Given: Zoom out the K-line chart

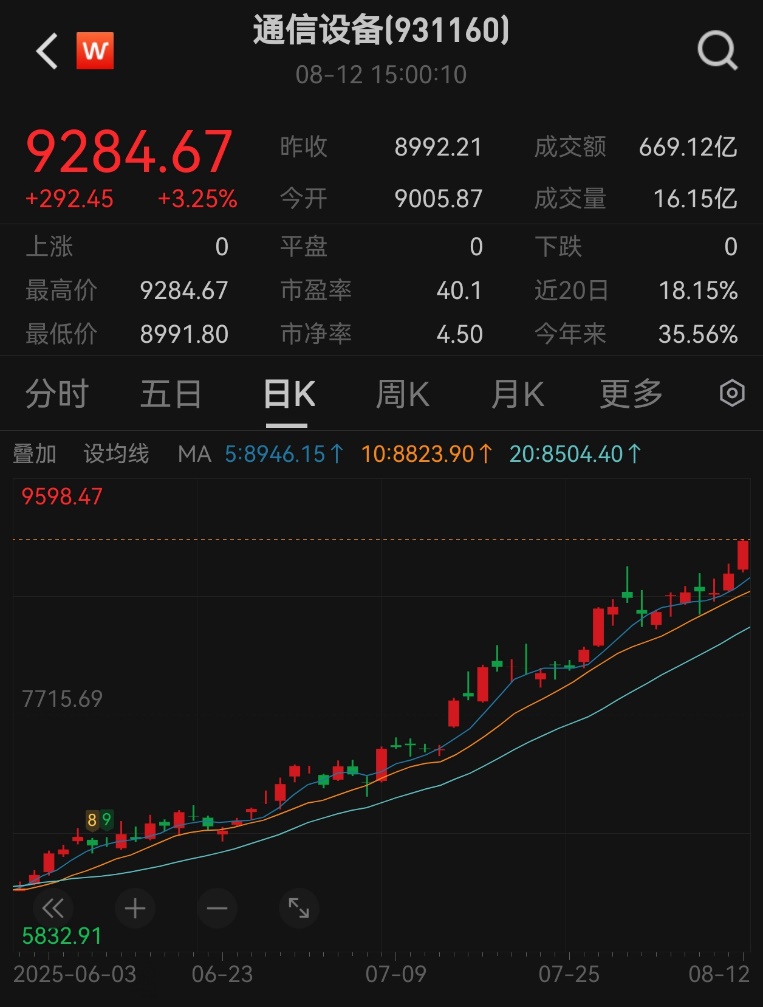Looking at the screenshot, I should [217, 908].
